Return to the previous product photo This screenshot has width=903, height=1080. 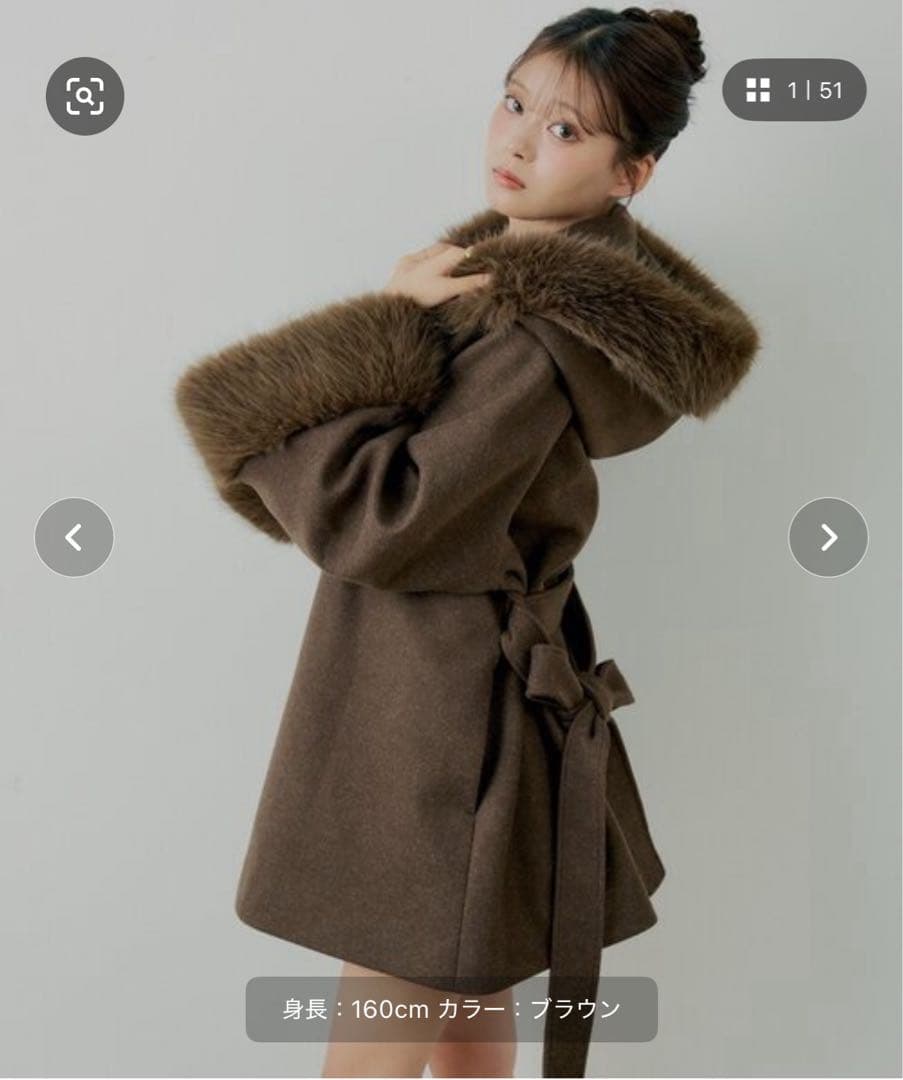click(74, 537)
